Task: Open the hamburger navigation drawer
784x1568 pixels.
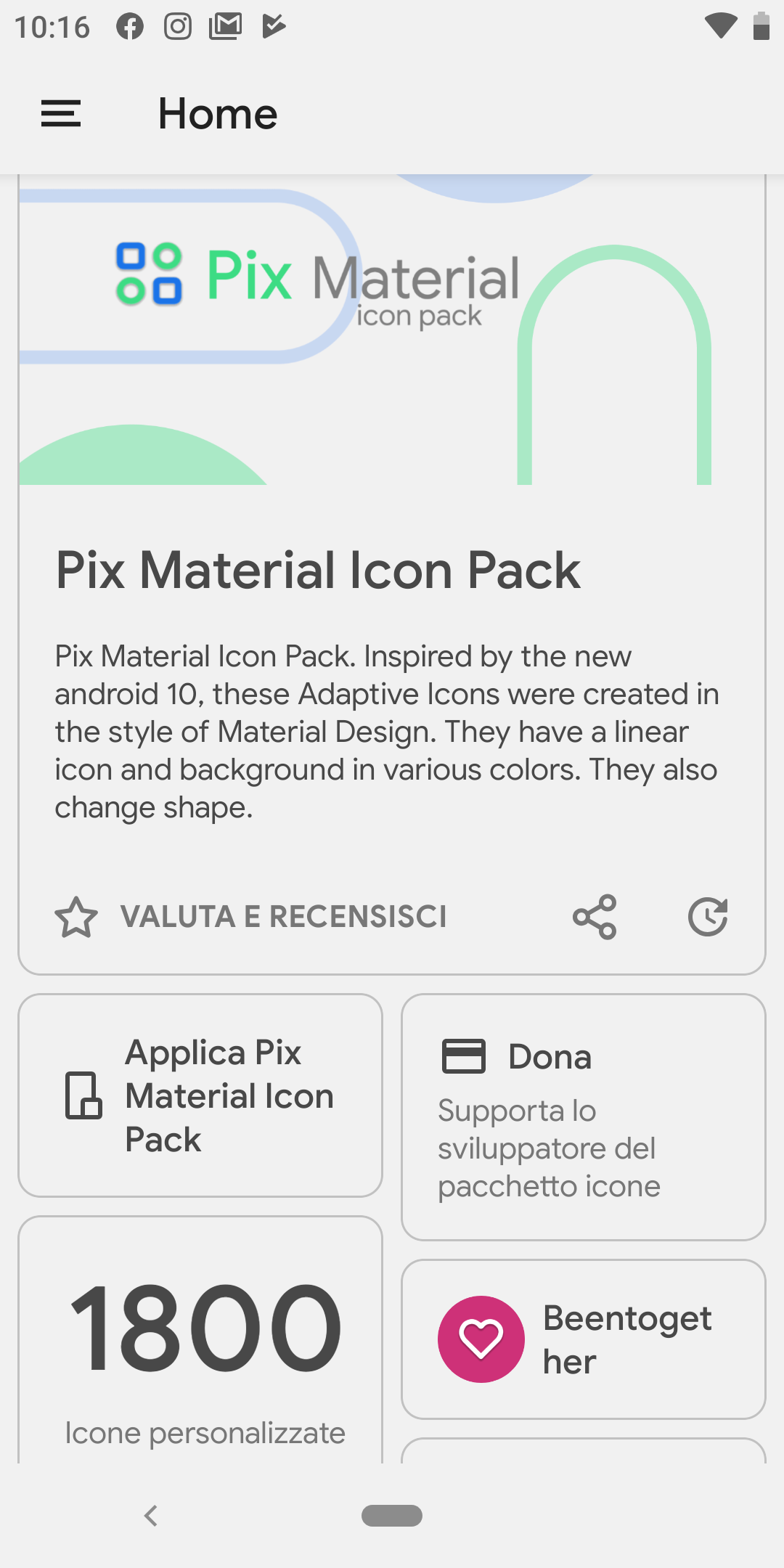Action: (61, 114)
